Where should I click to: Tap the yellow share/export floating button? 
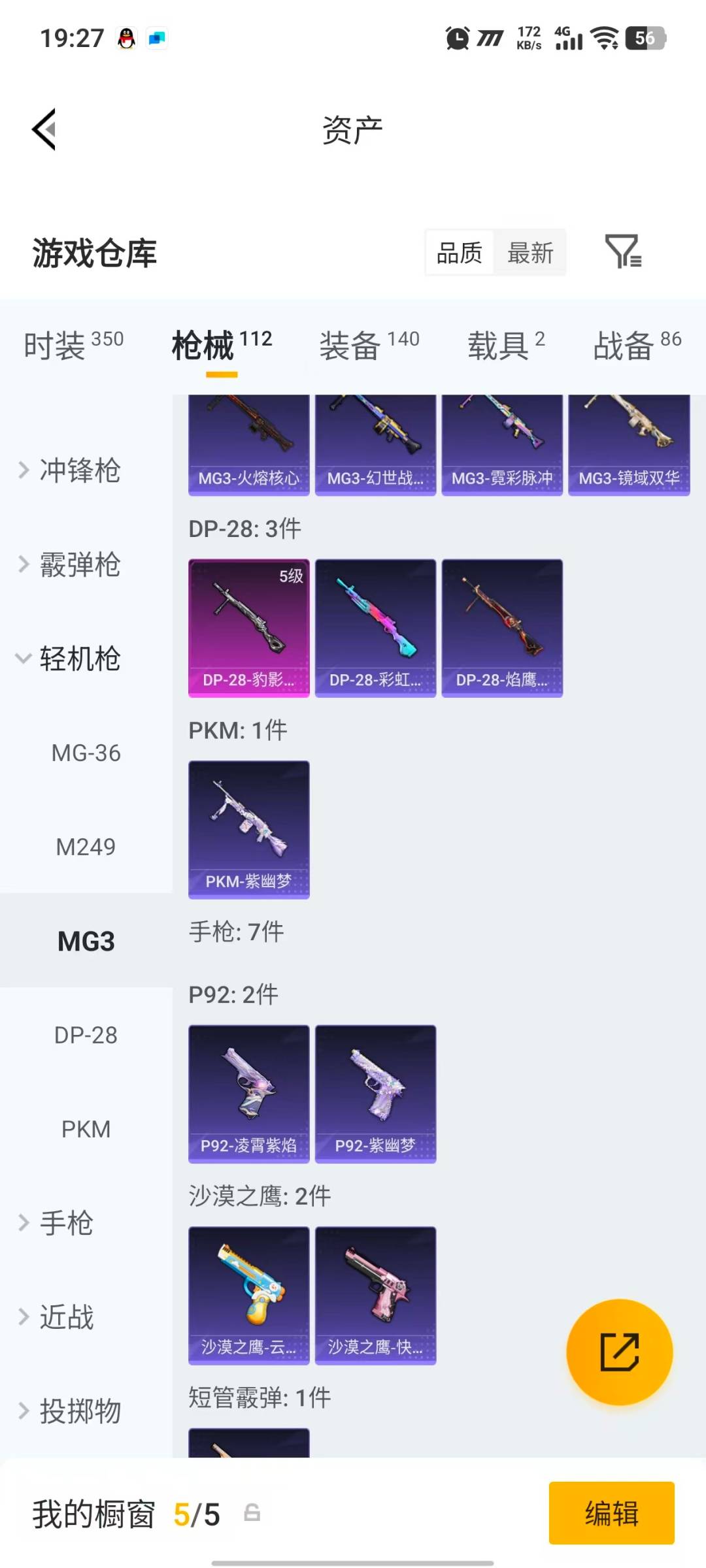(x=619, y=1351)
